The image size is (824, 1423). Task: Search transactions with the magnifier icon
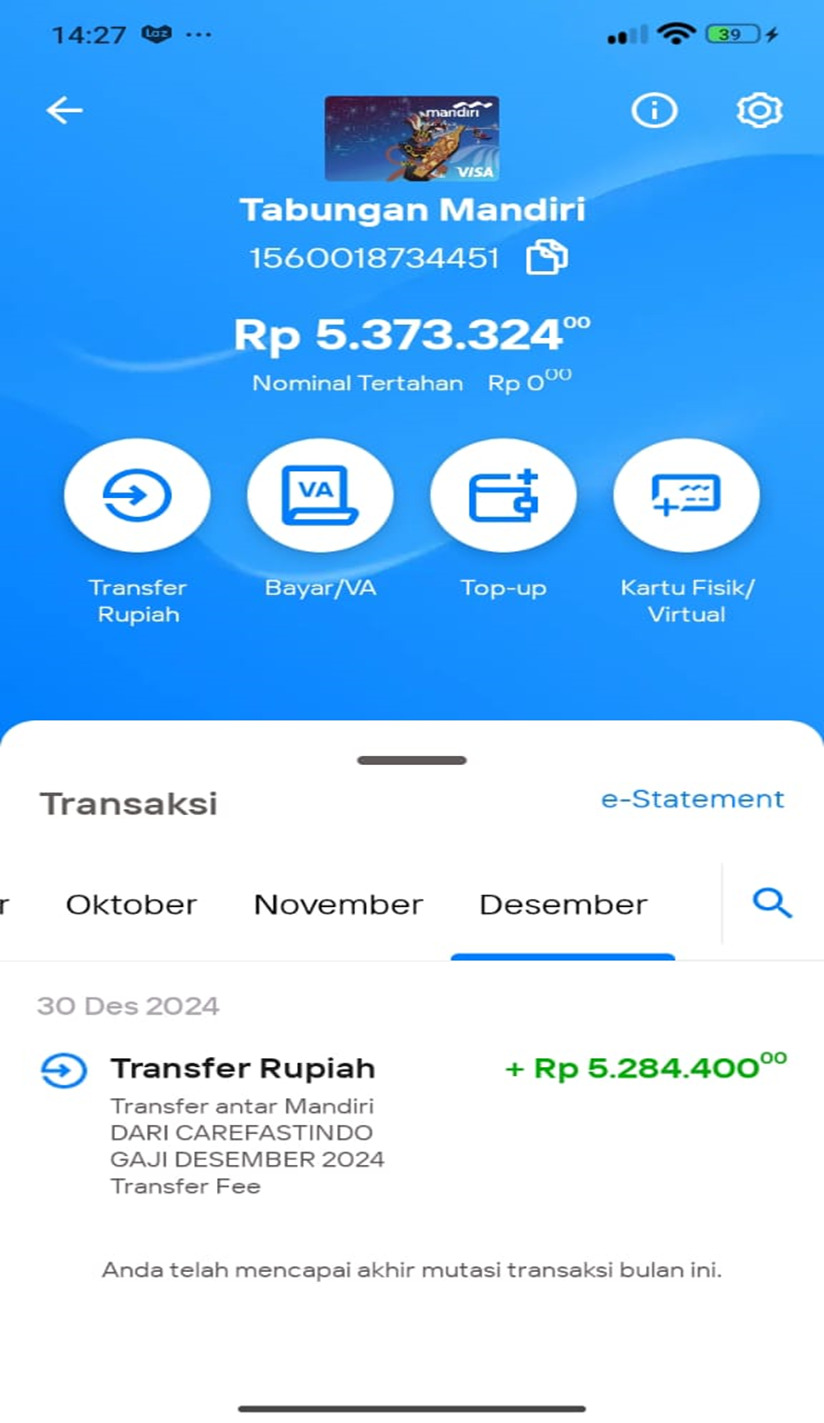click(772, 903)
